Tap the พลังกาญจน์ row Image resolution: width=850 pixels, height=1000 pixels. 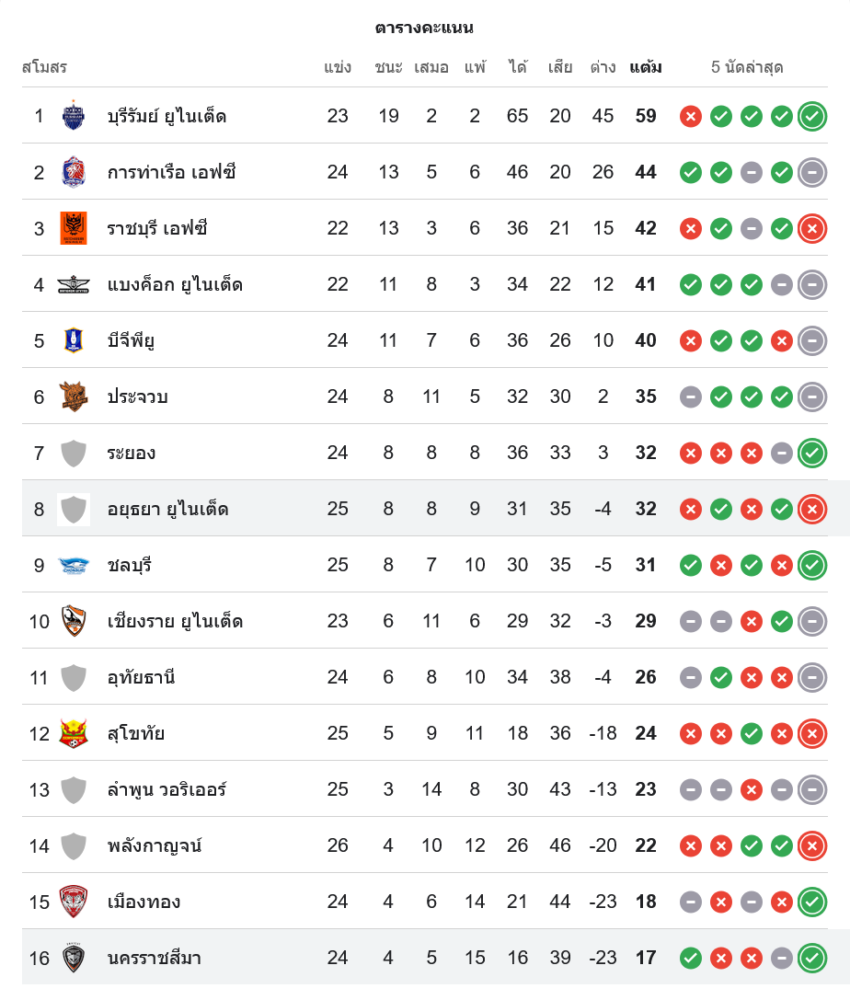click(x=155, y=845)
